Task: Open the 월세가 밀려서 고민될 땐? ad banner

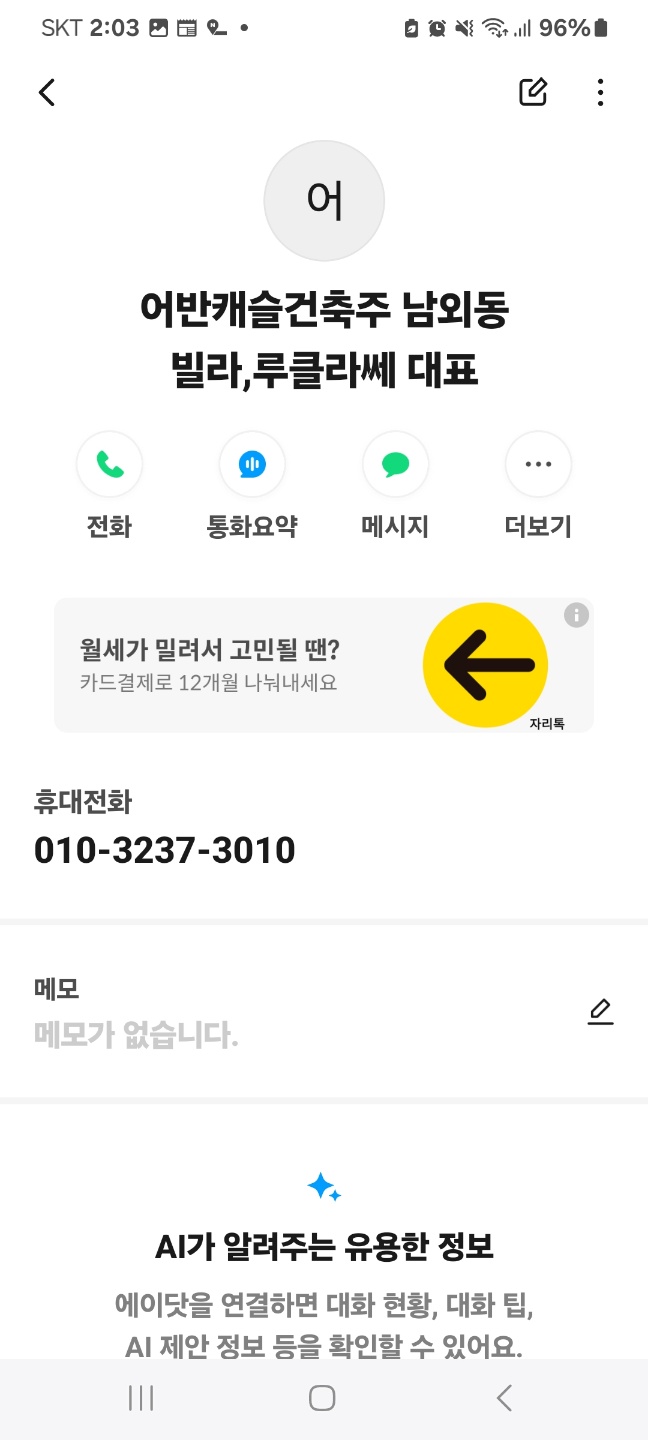Action: 324,665
